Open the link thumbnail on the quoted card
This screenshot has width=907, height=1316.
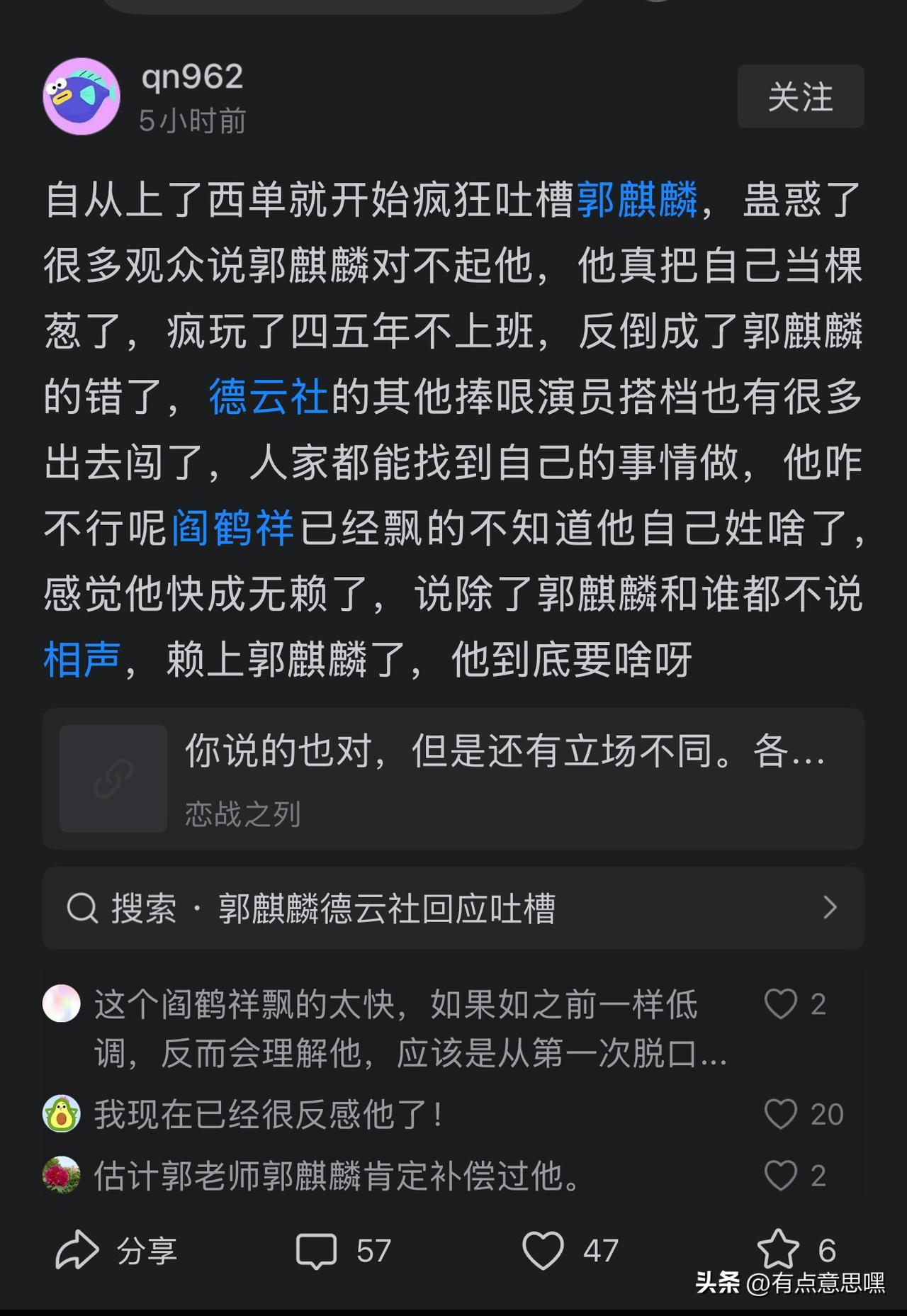112,778
